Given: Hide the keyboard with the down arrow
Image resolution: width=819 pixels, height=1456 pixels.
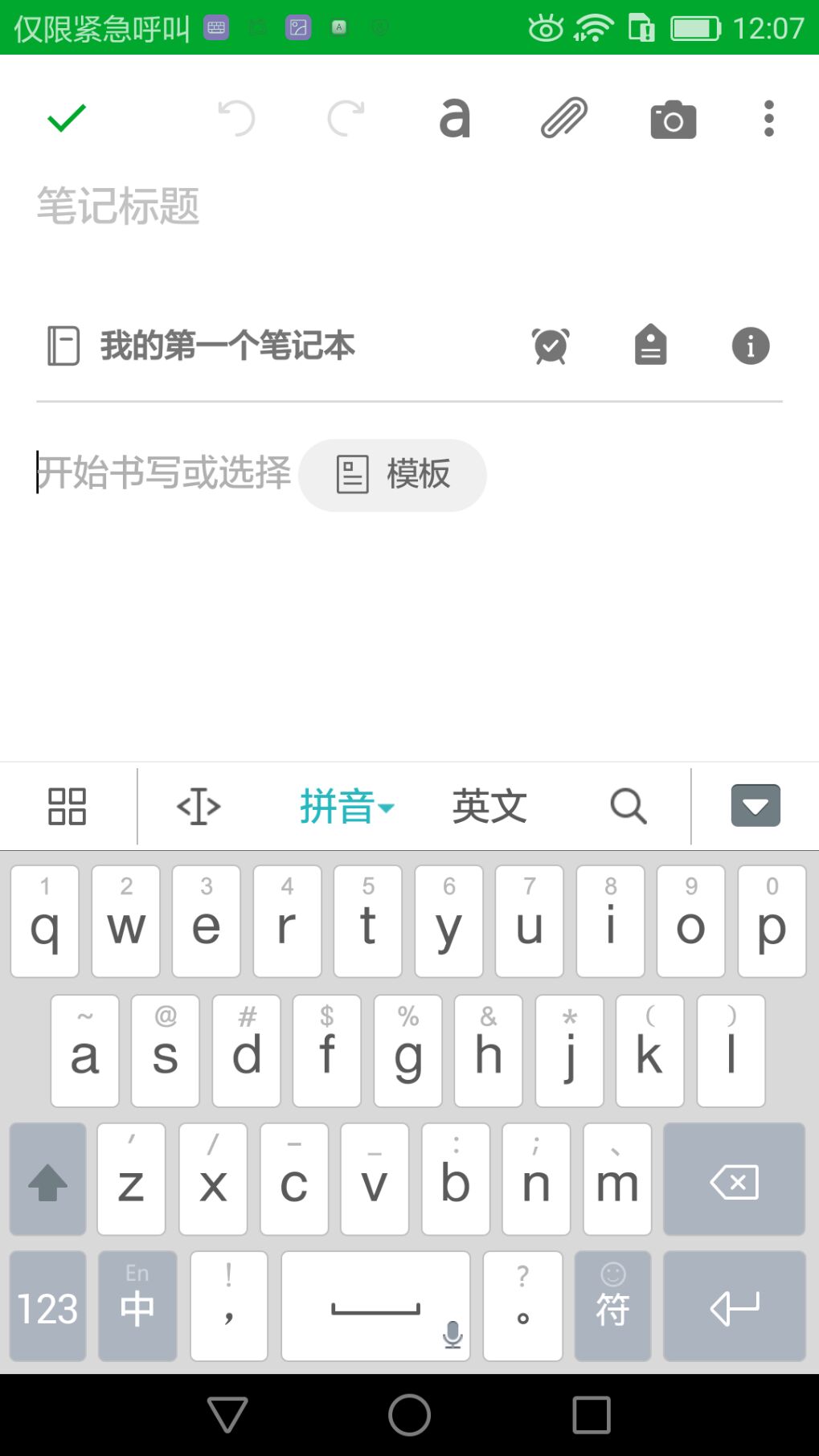Looking at the screenshot, I should 756,806.
